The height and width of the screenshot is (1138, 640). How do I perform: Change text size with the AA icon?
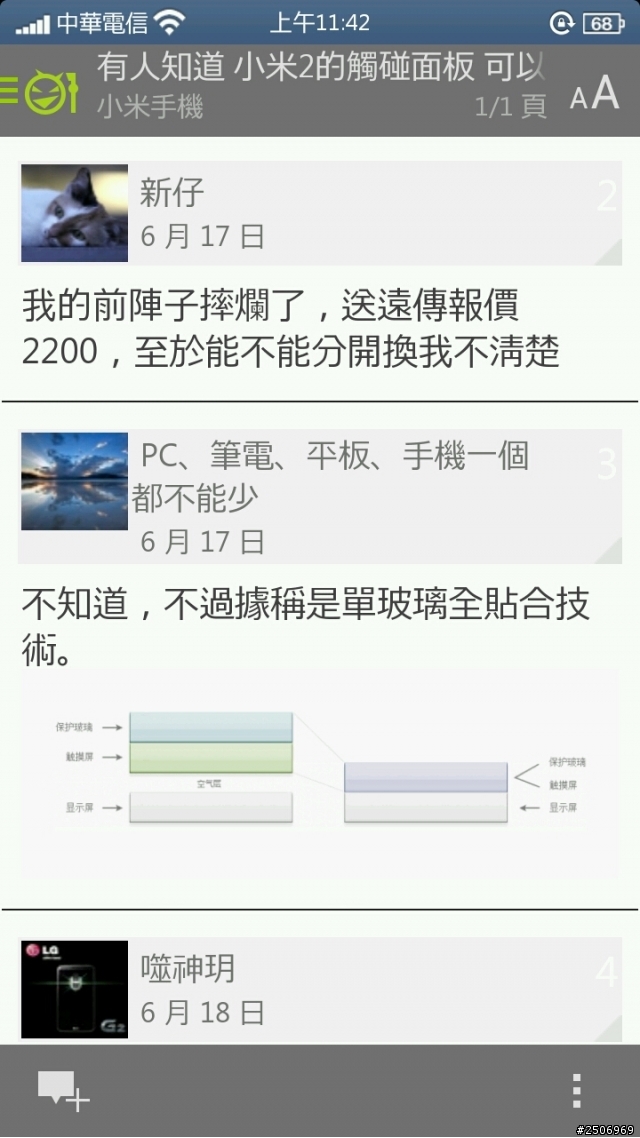(595, 94)
